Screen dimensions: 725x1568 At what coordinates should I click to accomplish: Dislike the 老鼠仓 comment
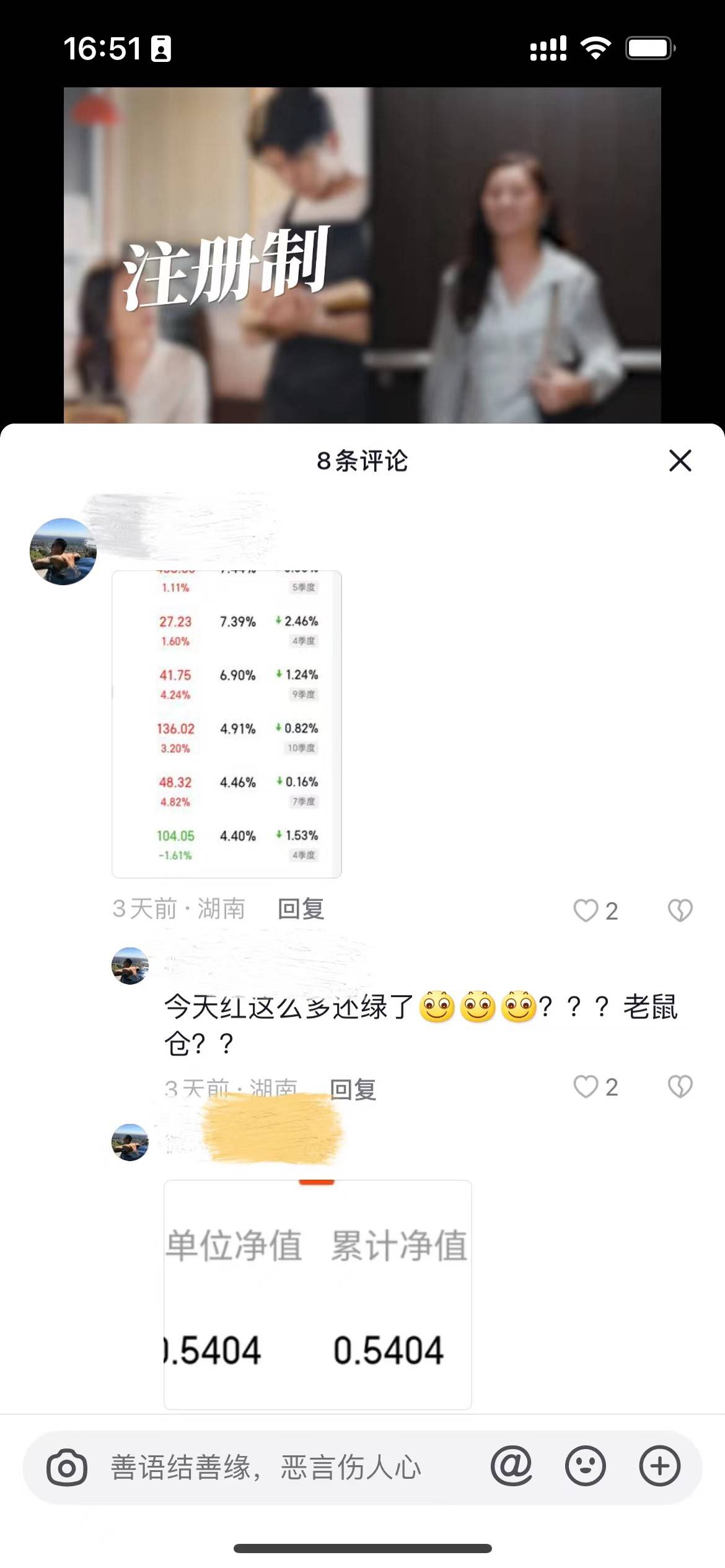point(680,1086)
